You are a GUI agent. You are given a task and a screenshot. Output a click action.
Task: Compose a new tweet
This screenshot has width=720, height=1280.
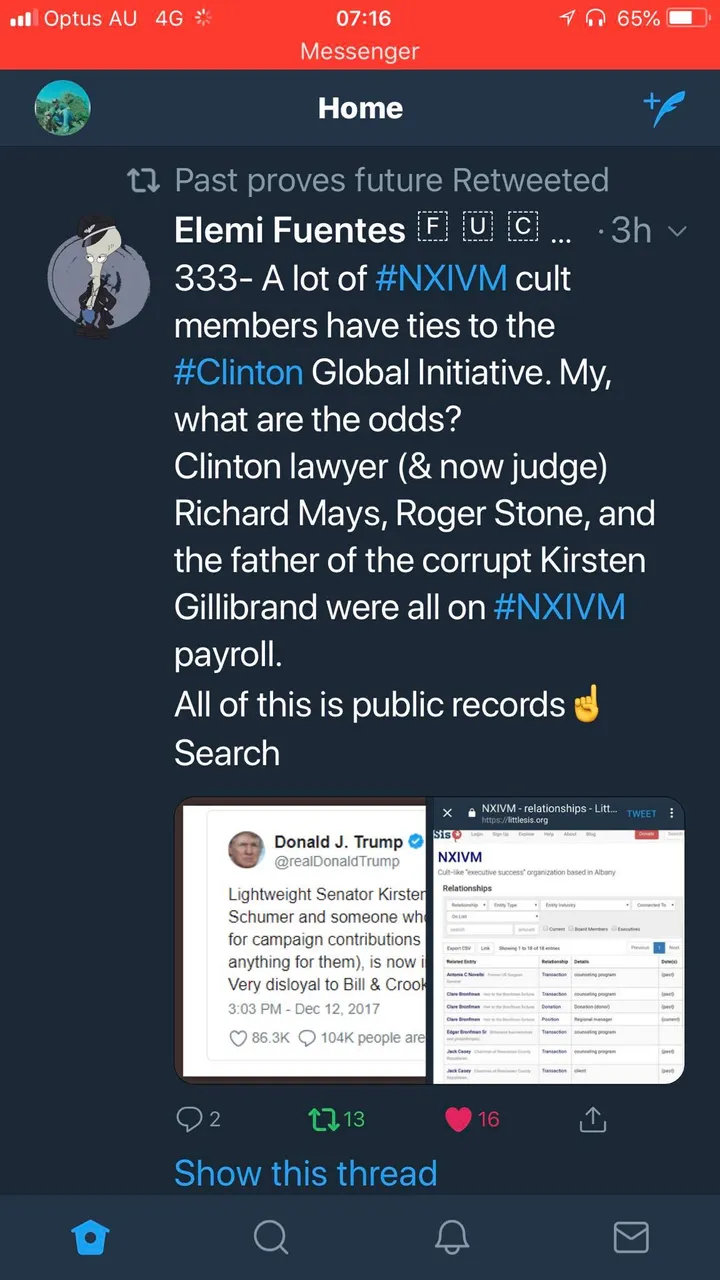click(664, 108)
